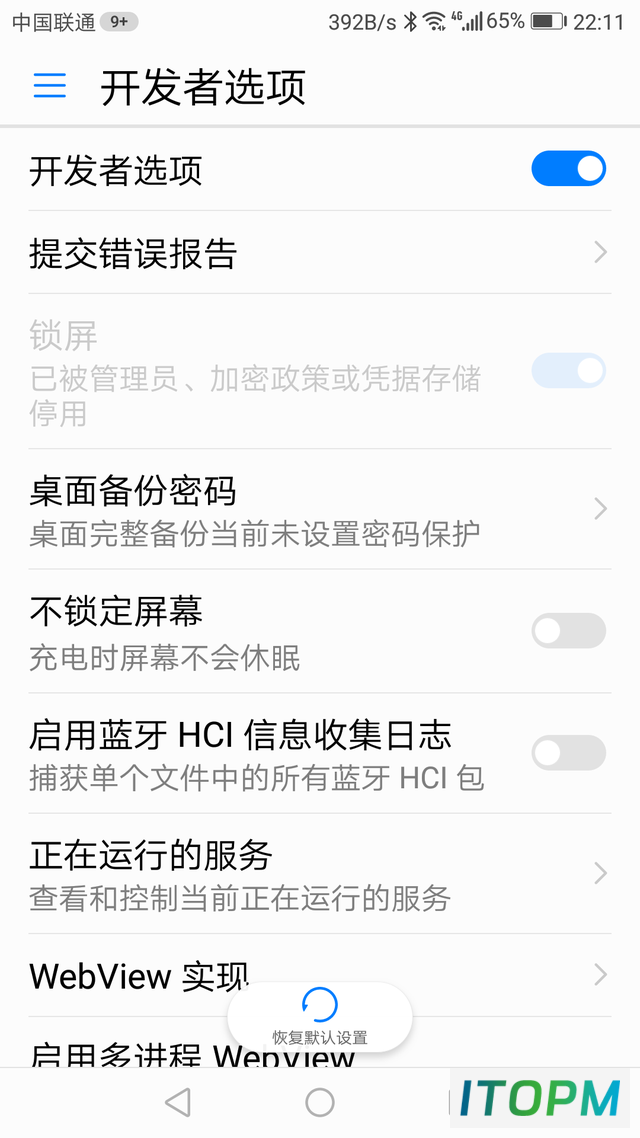Viewport: 640px width, 1138px height.
Task: Enable 启用蓝牙 HCI 信息收集日志
Action: [x=568, y=753]
